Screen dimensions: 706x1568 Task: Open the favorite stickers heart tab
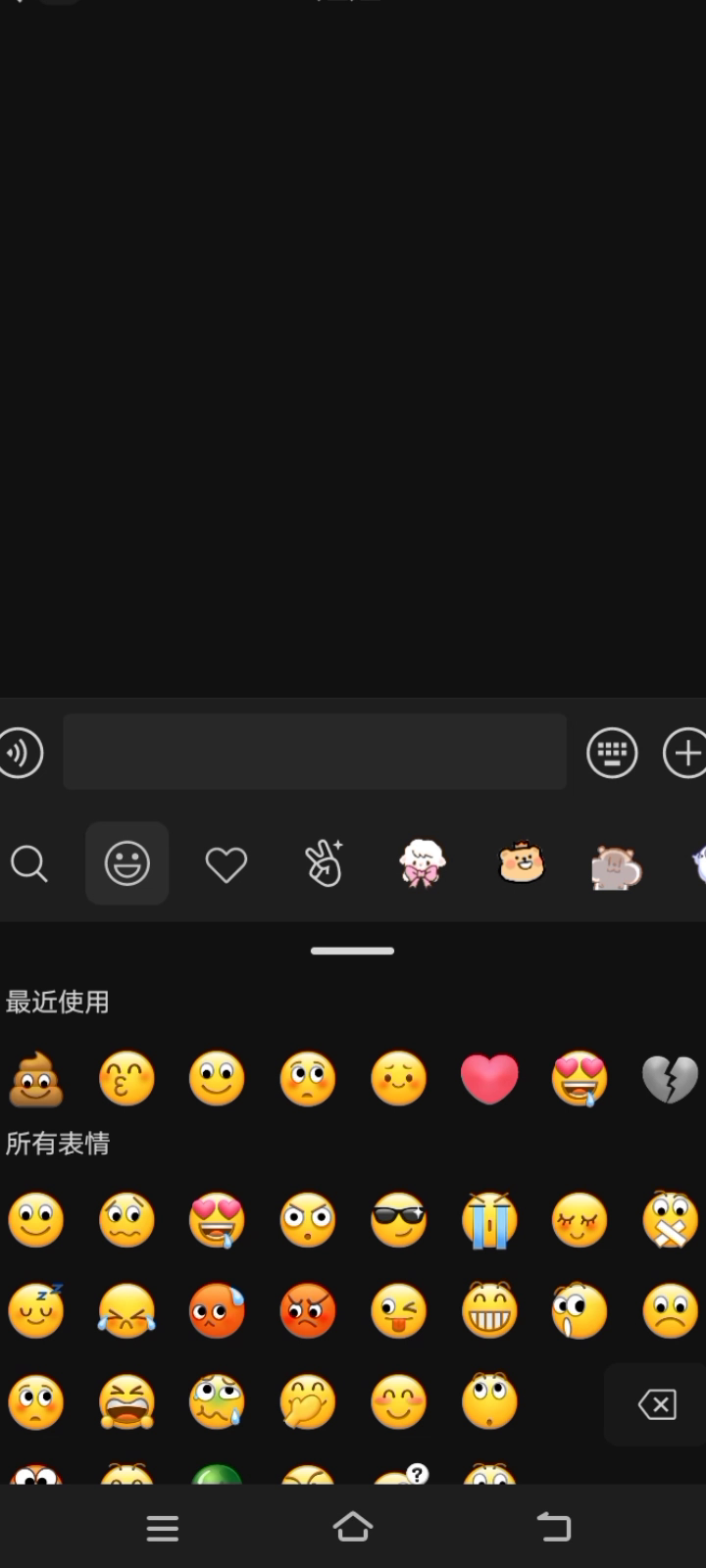[x=226, y=864]
